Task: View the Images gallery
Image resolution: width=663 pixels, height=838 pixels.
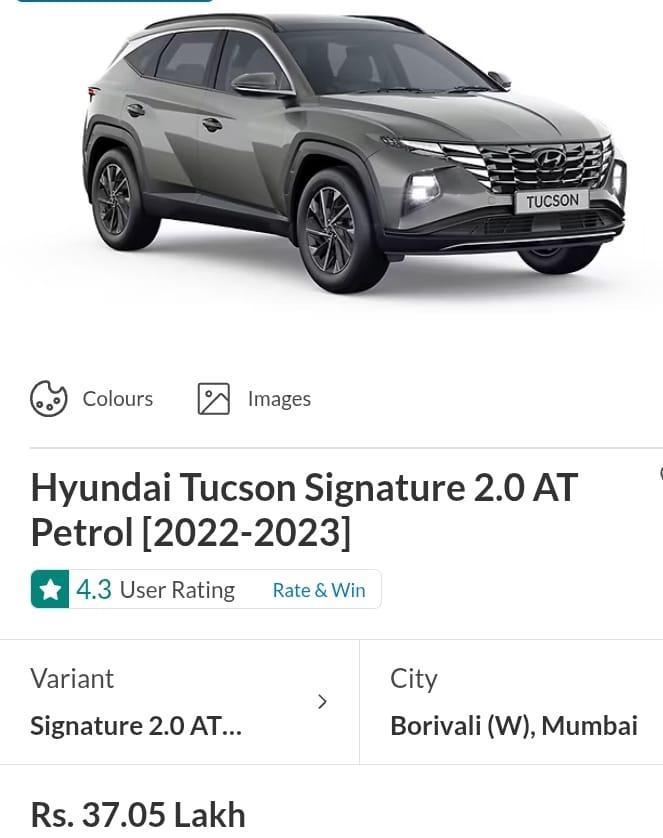Action: coord(255,399)
